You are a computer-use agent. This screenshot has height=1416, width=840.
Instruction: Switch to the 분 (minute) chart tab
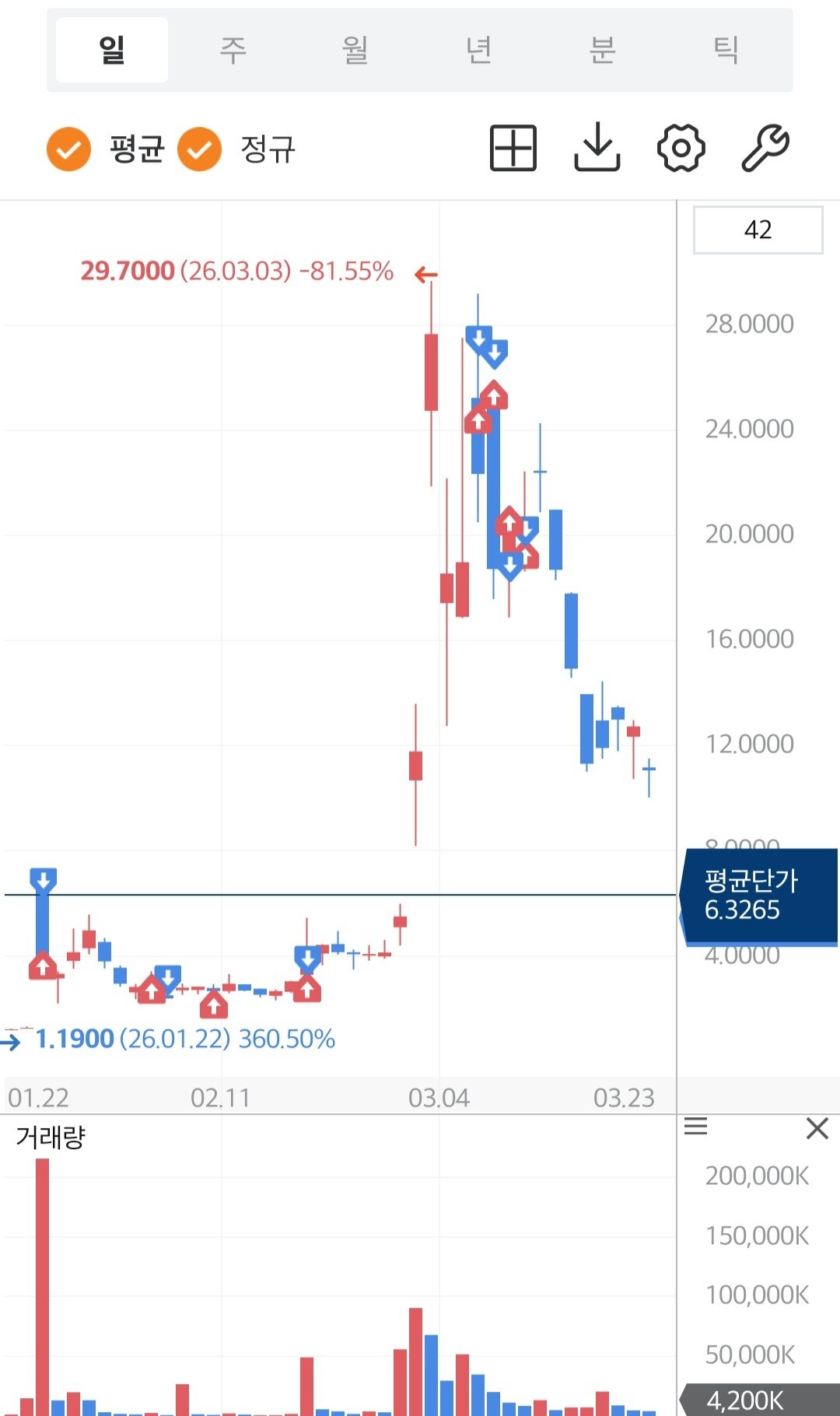[602, 51]
